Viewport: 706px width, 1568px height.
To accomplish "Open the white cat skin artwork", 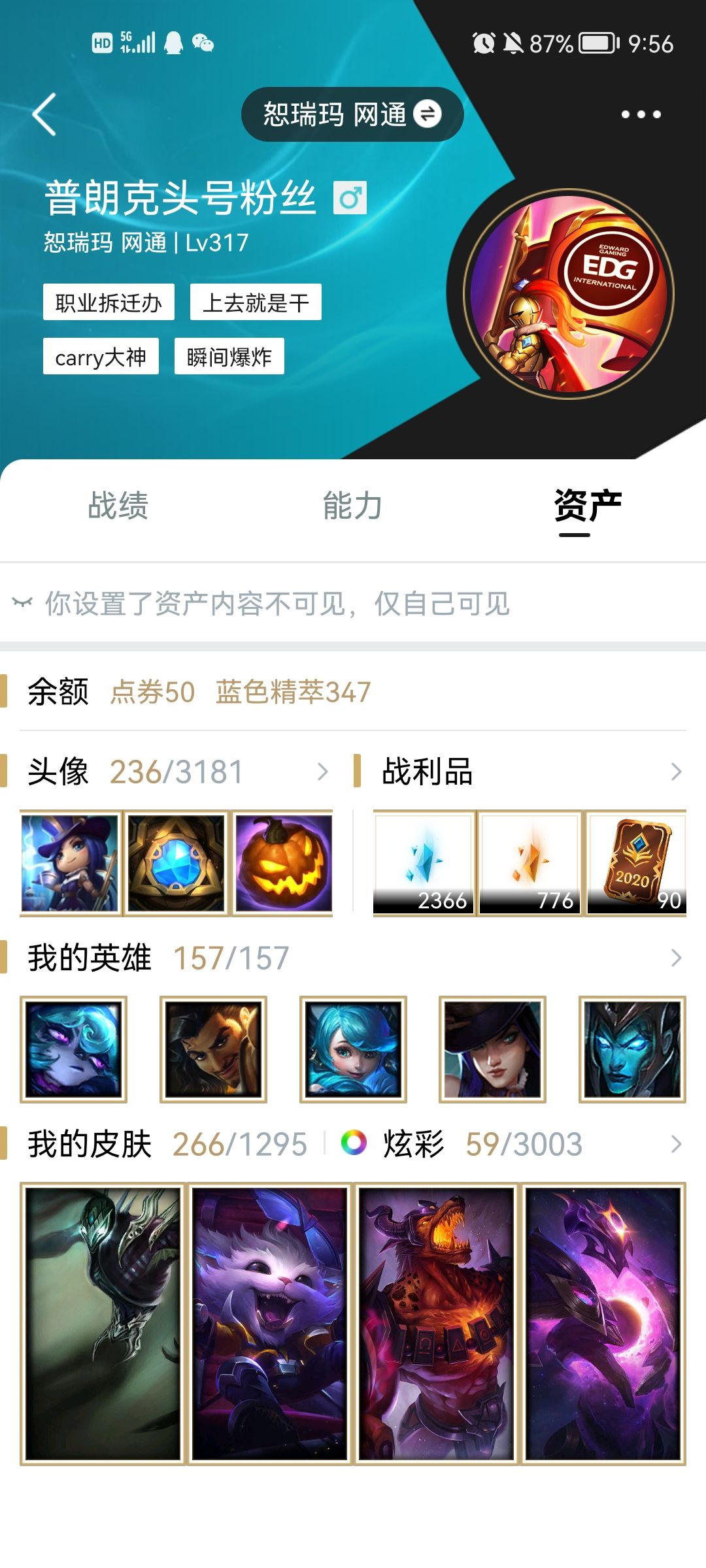I will pyautogui.click(x=269, y=1324).
